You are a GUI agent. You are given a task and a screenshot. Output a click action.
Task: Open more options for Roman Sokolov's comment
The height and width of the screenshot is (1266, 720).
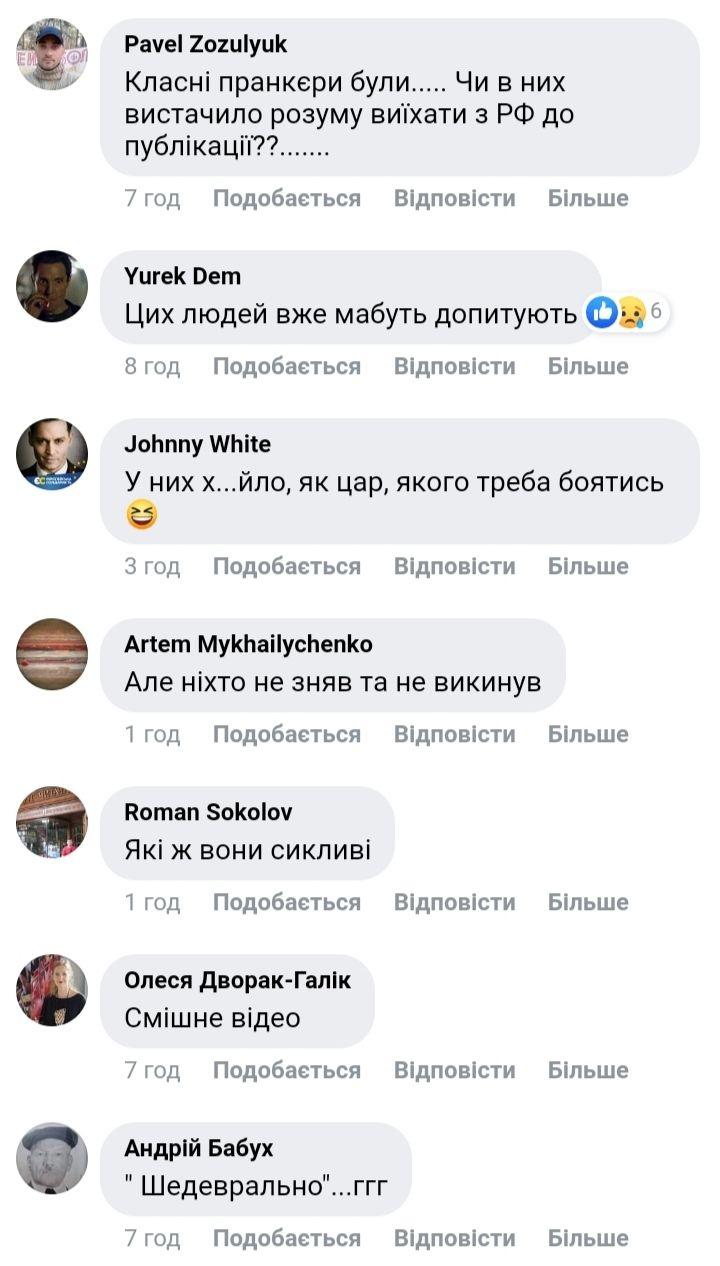pyautogui.click(x=588, y=902)
